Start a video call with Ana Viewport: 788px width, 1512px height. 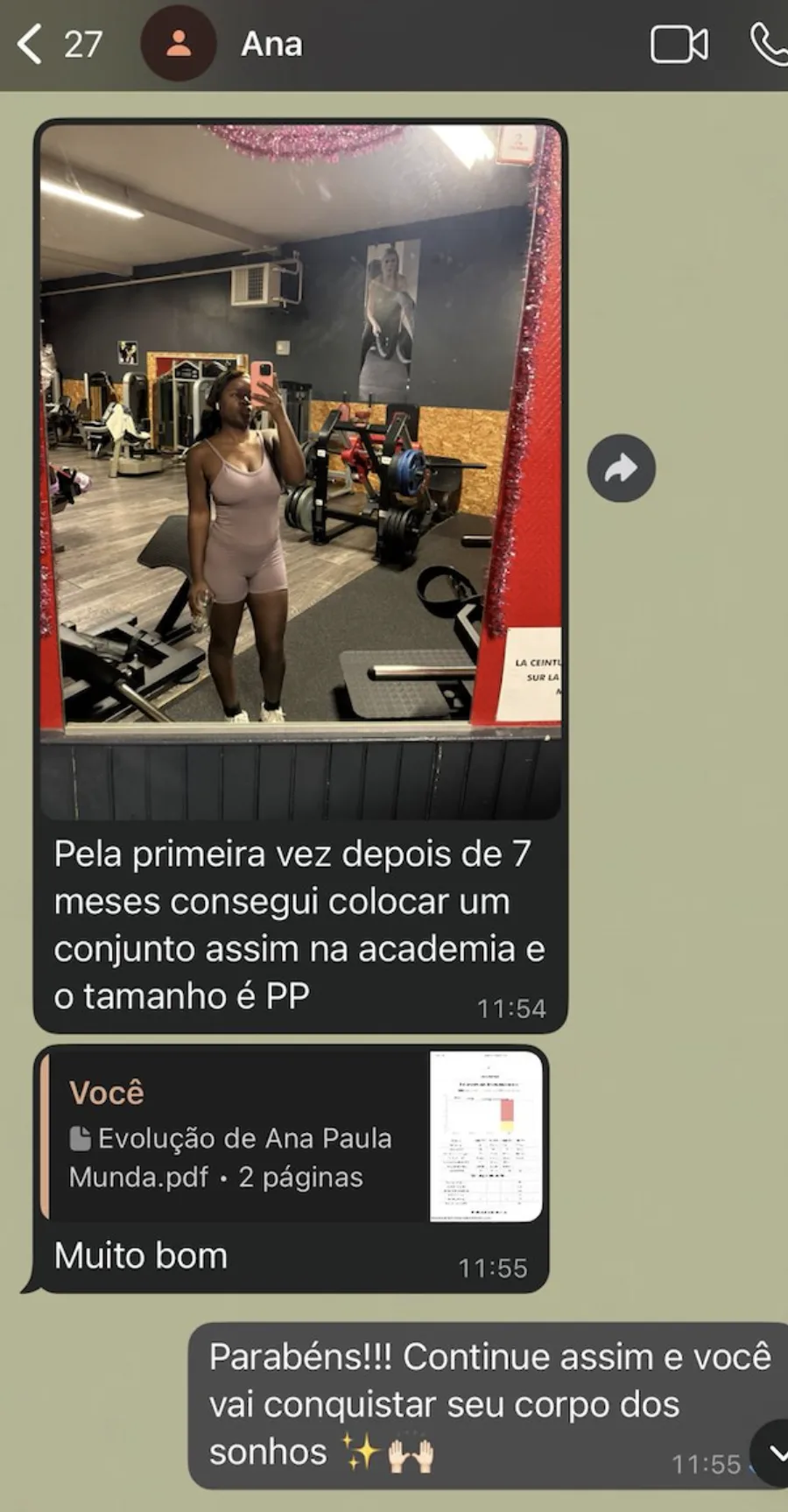[679, 45]
